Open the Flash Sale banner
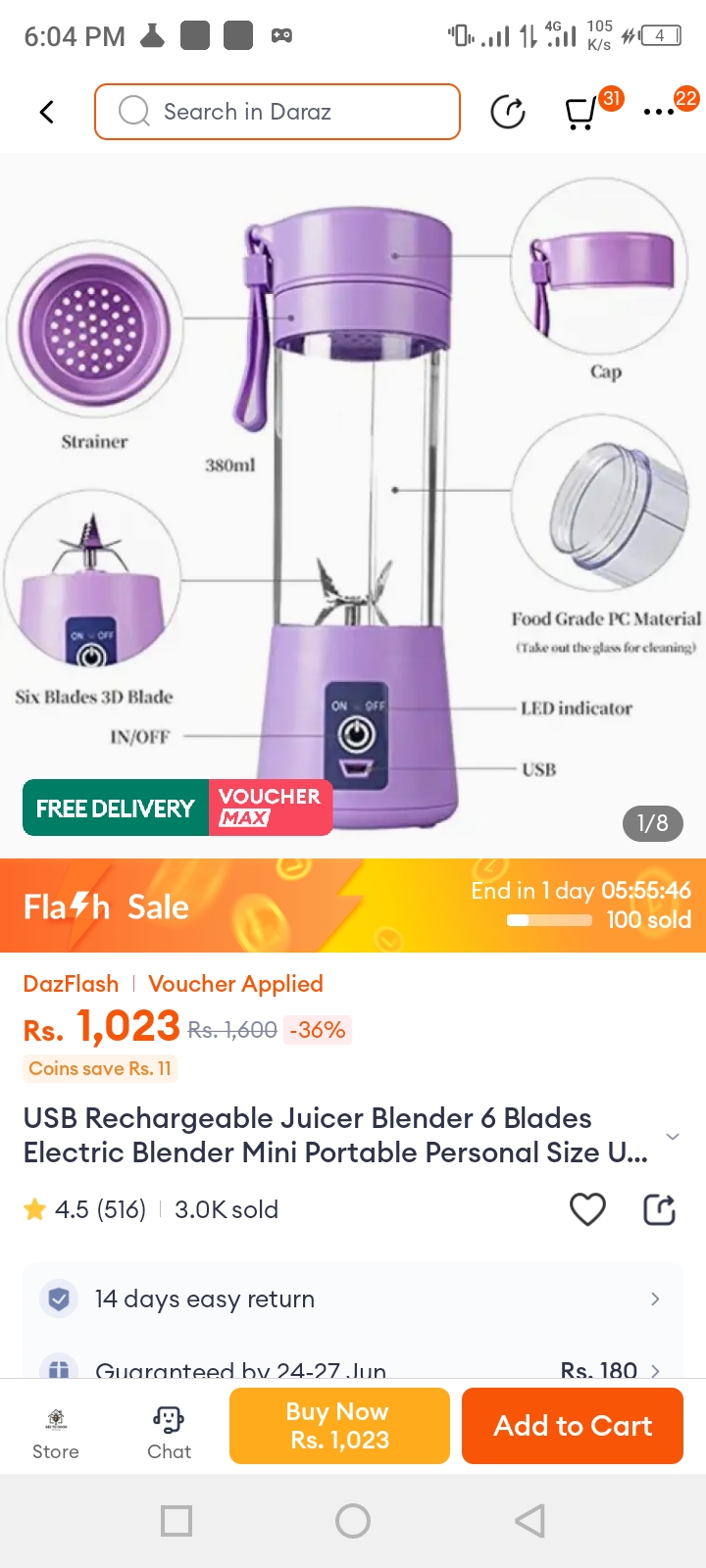Viewport: 706px width, 1568px height. [353, 906]
